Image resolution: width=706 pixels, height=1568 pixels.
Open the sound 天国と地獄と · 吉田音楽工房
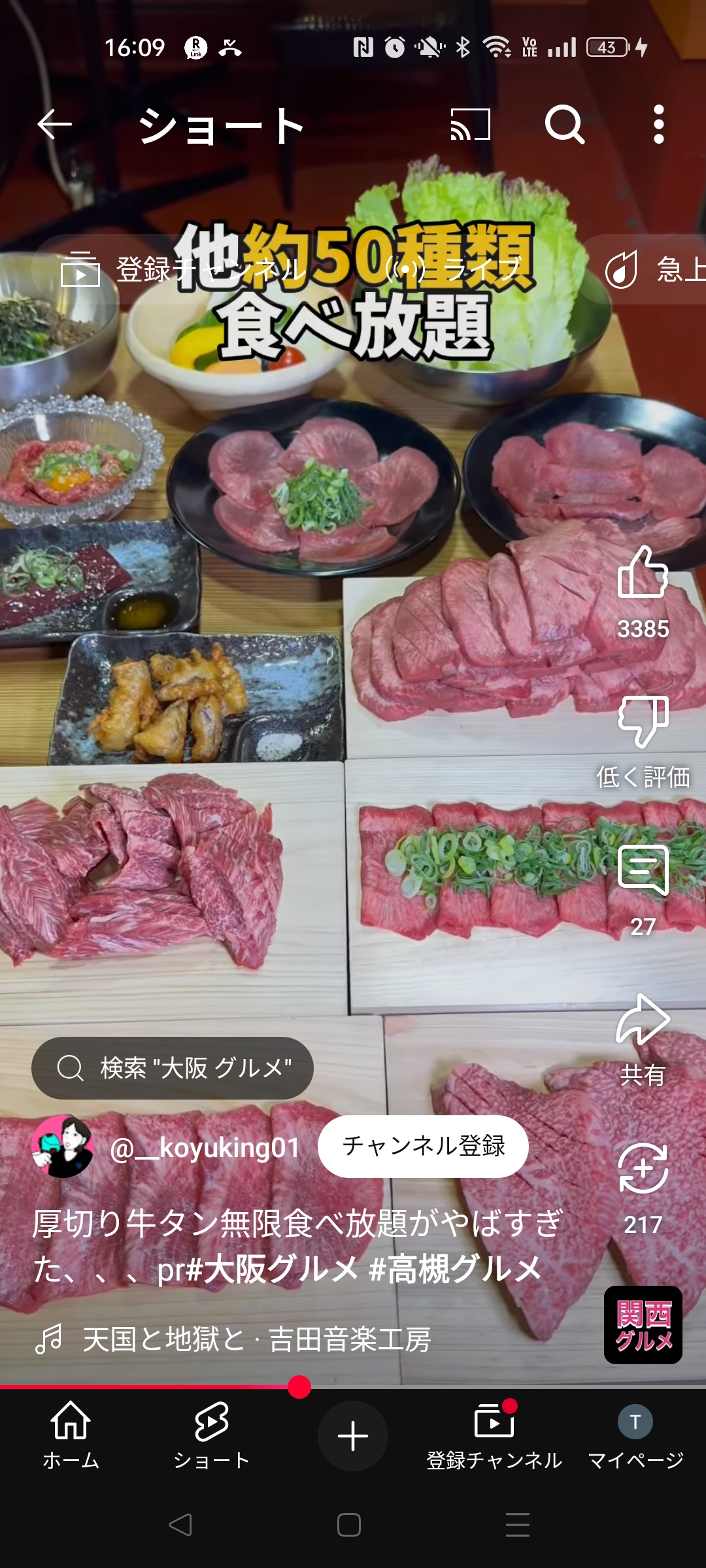(256, 1339)
